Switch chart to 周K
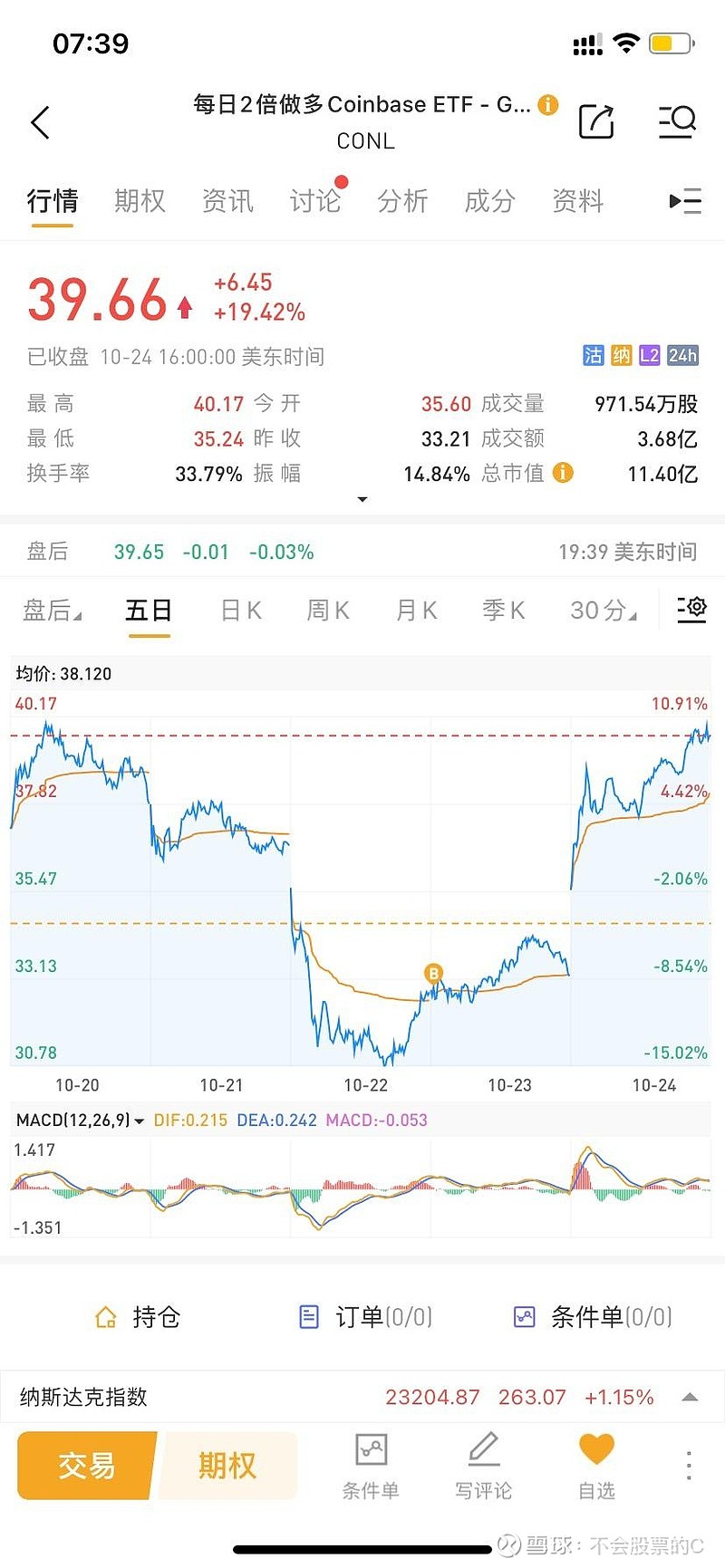 328,611
